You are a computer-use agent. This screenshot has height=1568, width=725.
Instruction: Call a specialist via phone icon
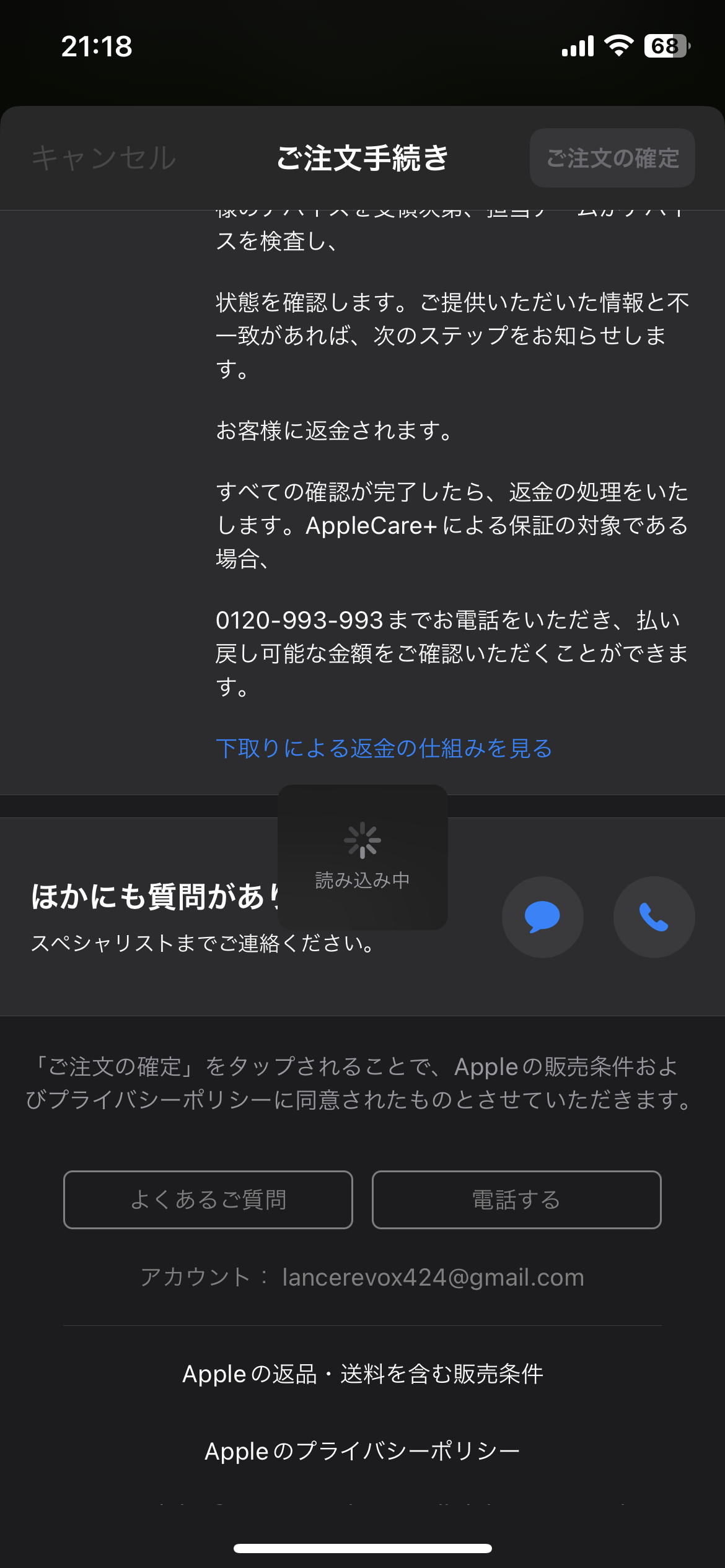coord(654,917)
